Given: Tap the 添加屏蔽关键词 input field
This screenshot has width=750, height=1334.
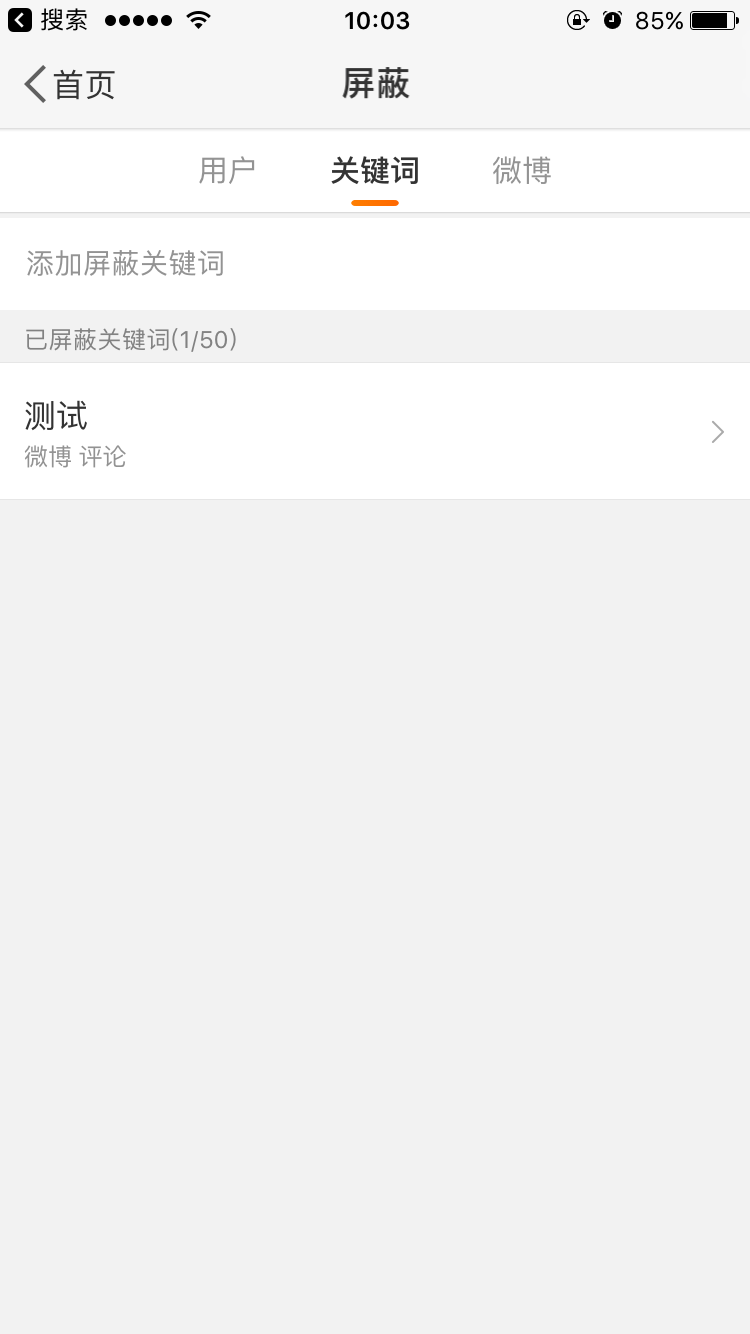Looking at the screenshot, I should point(375,264).
